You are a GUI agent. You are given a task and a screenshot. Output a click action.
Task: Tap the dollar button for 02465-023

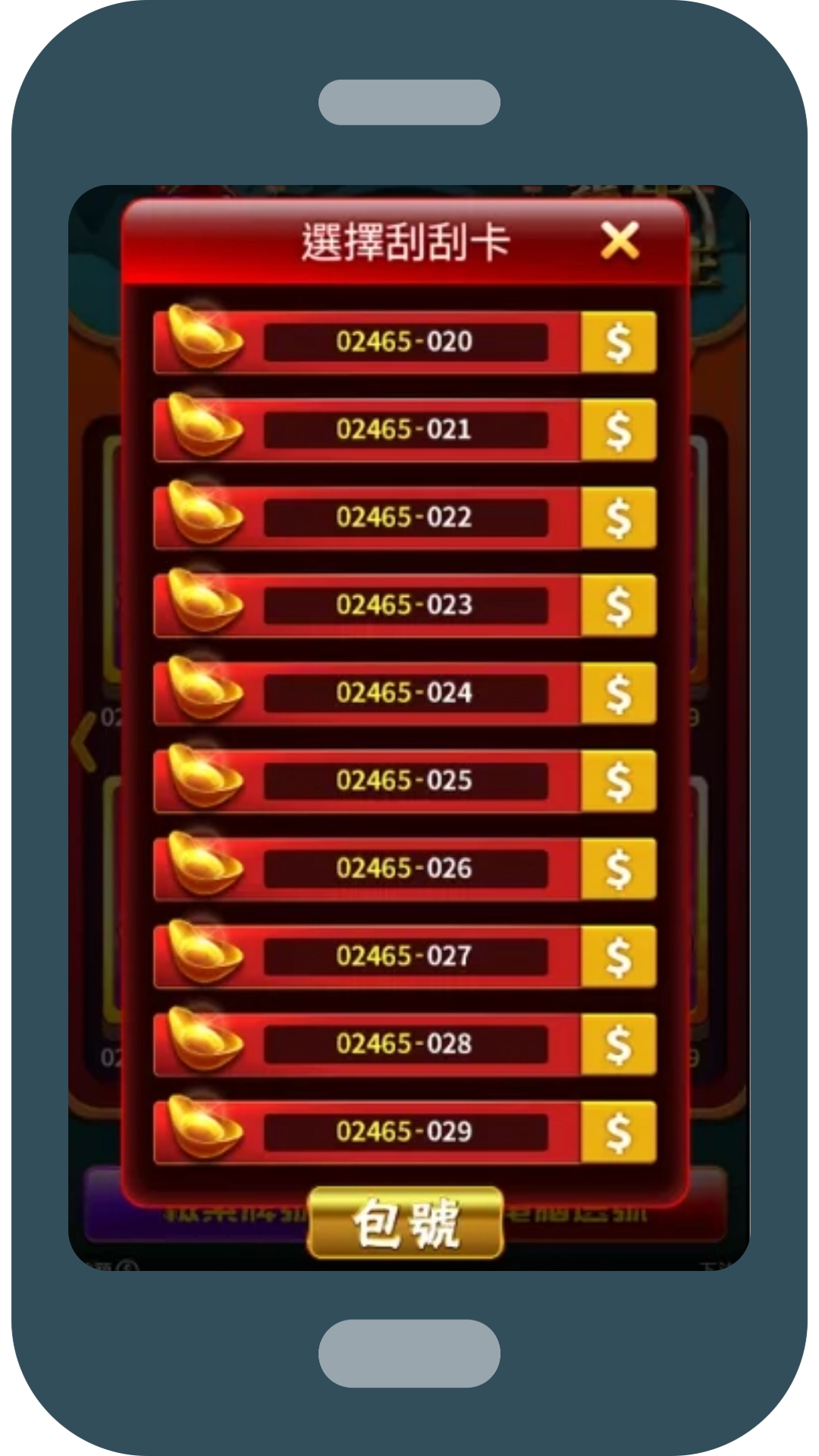click(x=618, y=605)
